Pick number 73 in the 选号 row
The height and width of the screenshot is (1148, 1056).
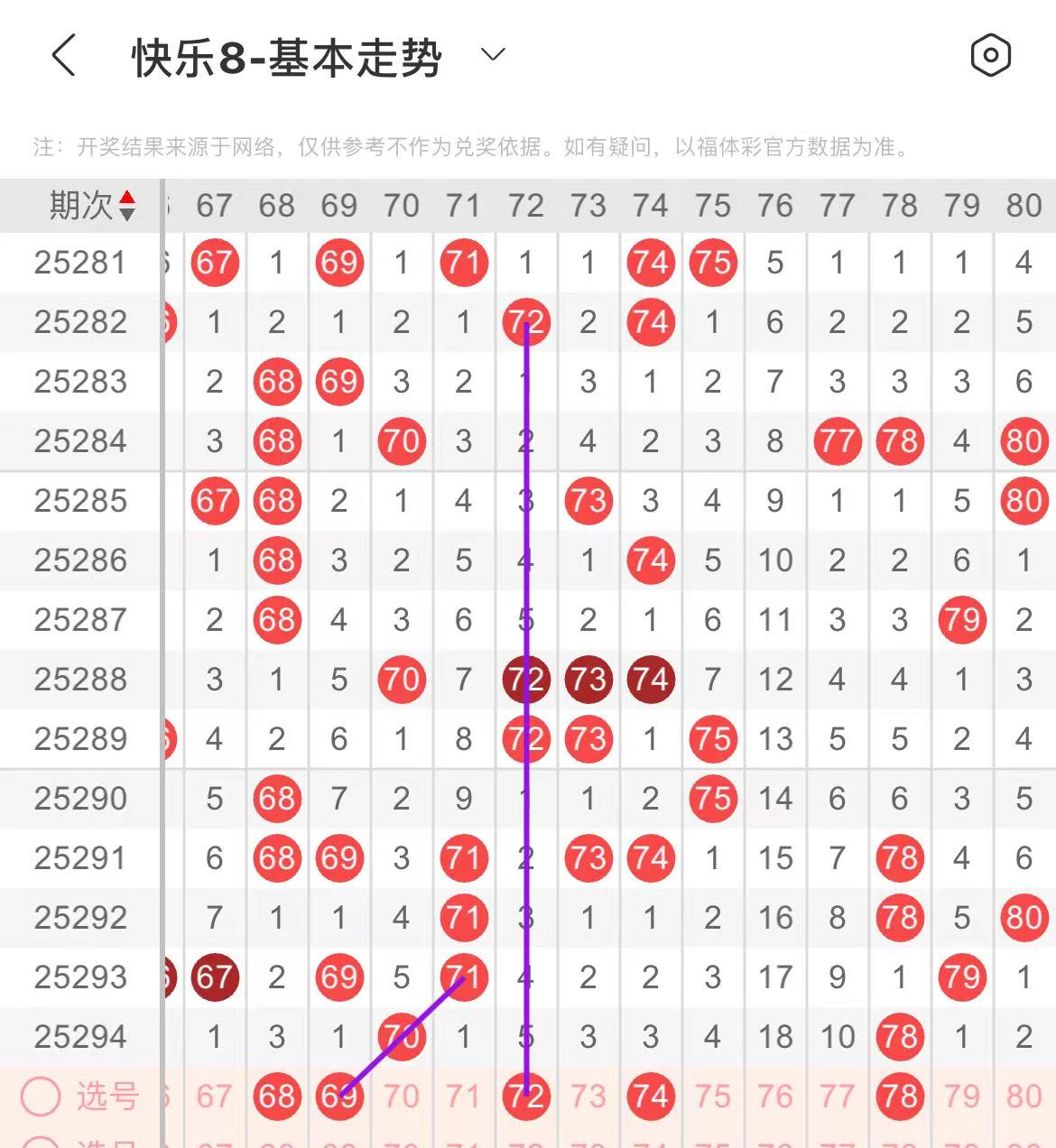click(x=588, y=1097)
